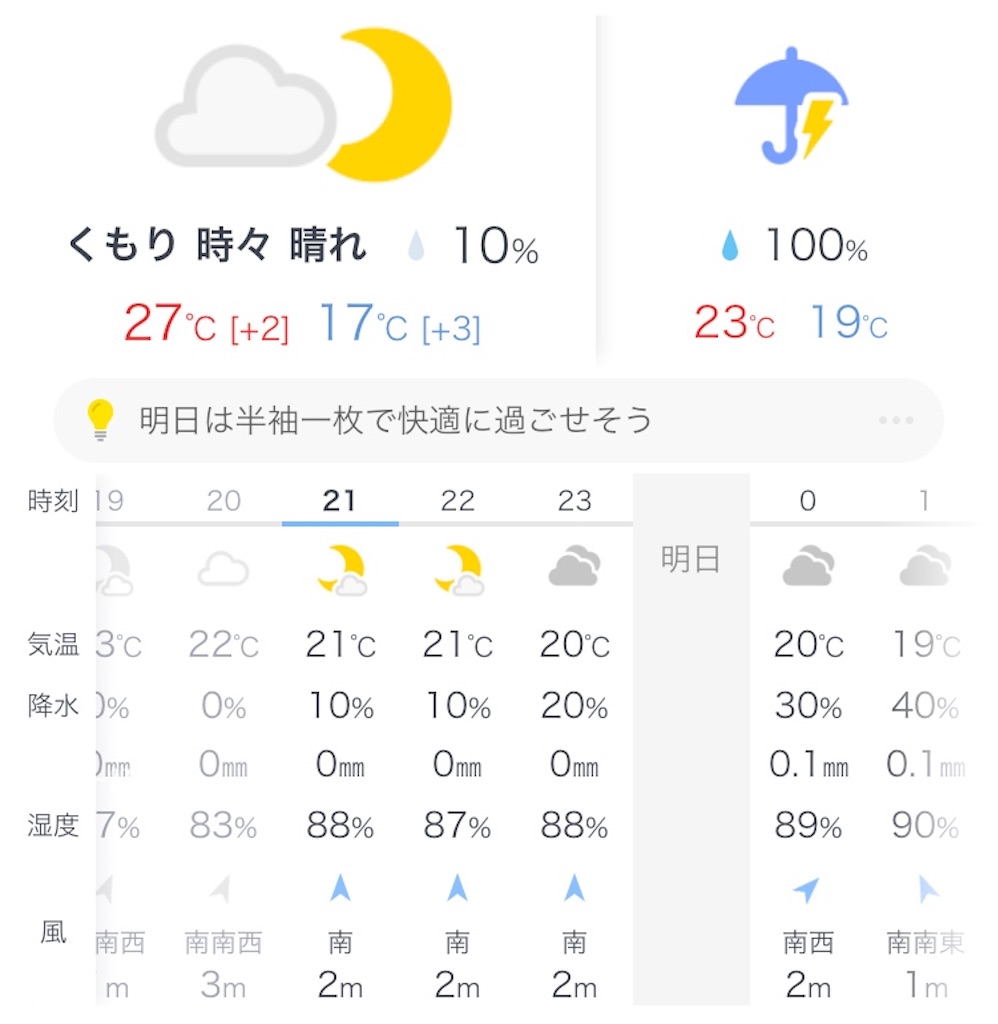Toggle the 湿度 humidity row display
The image size is (998, 1024).
(52, 826)
